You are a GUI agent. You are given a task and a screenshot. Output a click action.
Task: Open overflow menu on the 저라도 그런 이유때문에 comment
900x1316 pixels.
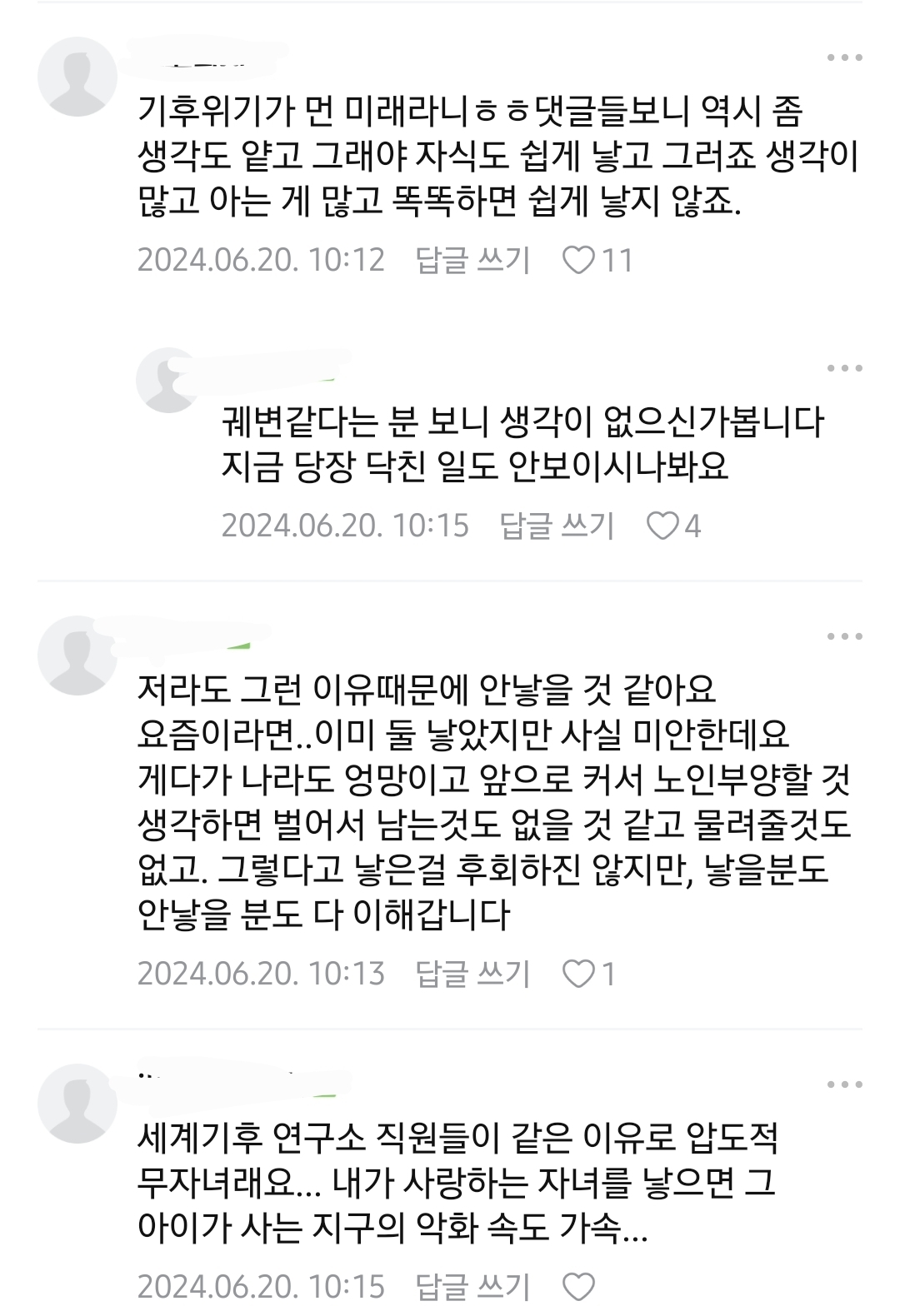[844, 636]
